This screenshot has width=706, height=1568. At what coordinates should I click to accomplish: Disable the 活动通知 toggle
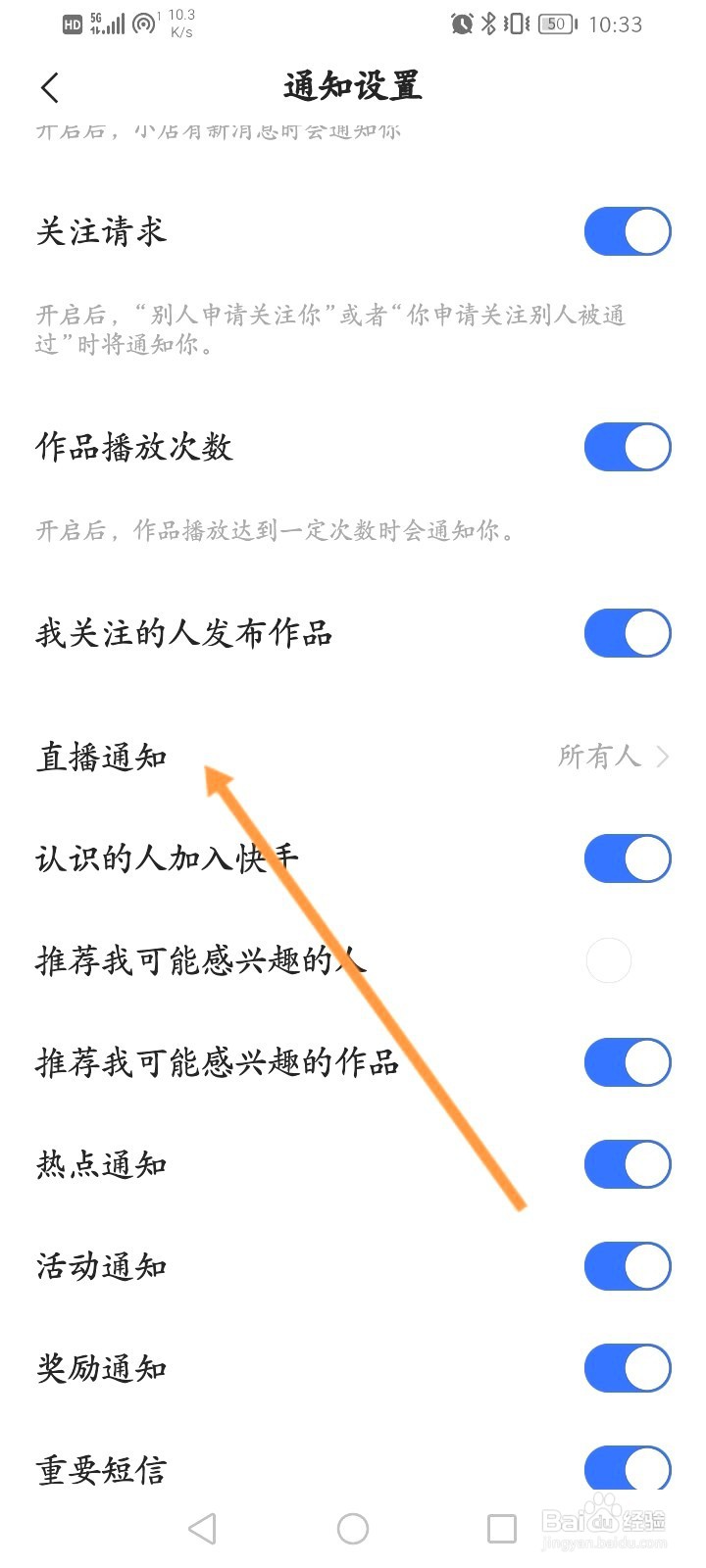(626, 1265)
